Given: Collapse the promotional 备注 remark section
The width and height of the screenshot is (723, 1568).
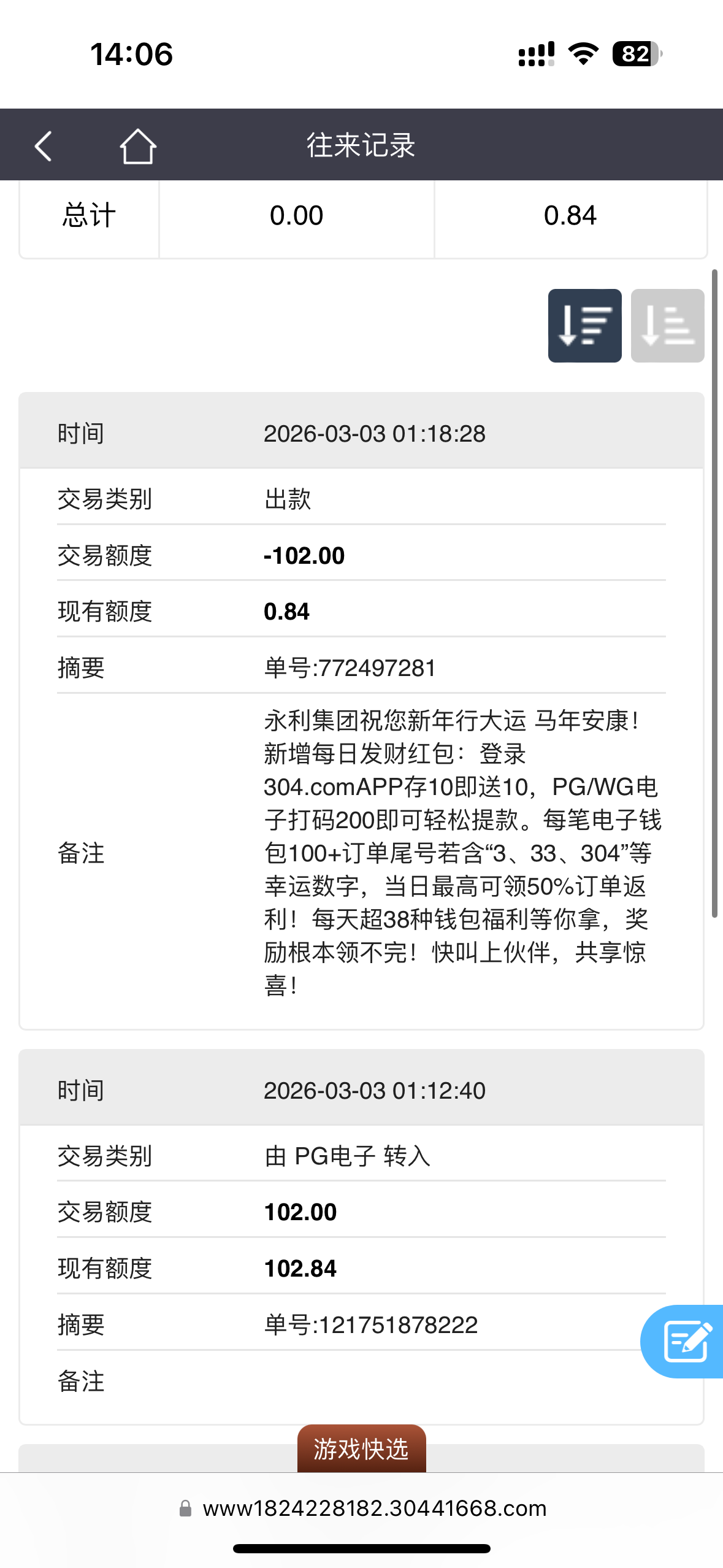Looking at the screenshot, I should coord(361,853).
